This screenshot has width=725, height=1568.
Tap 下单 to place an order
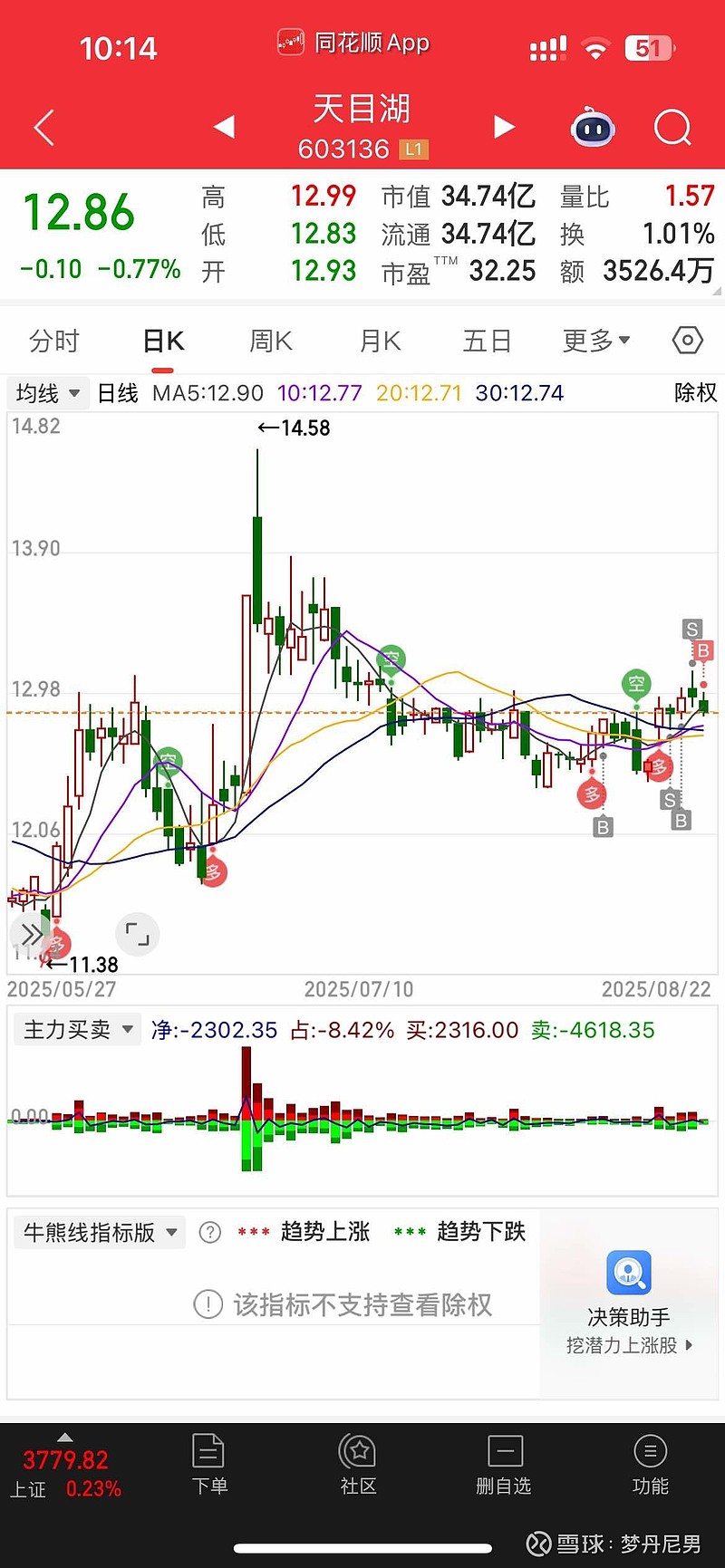coord(209,1465)
